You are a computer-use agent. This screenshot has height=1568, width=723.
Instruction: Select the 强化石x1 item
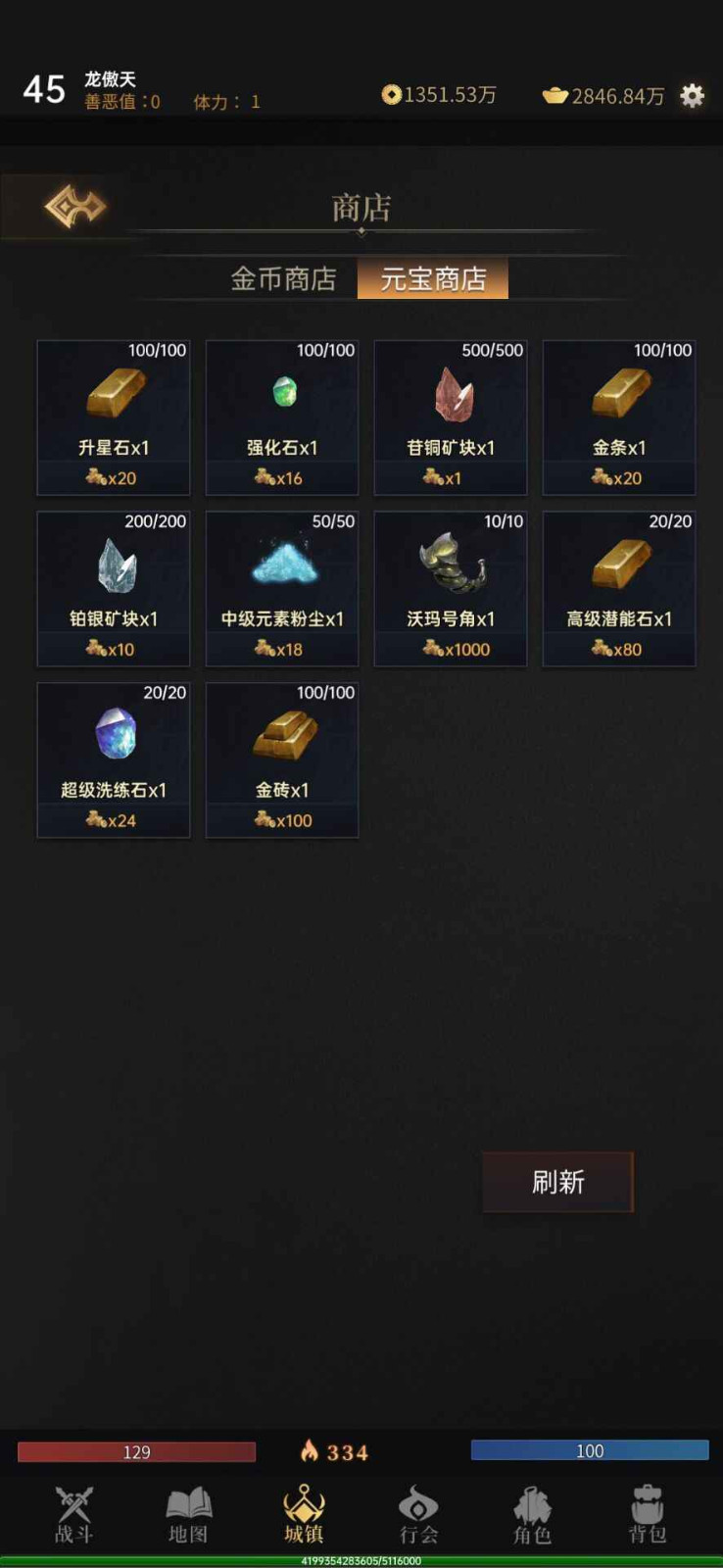point(282,417)
